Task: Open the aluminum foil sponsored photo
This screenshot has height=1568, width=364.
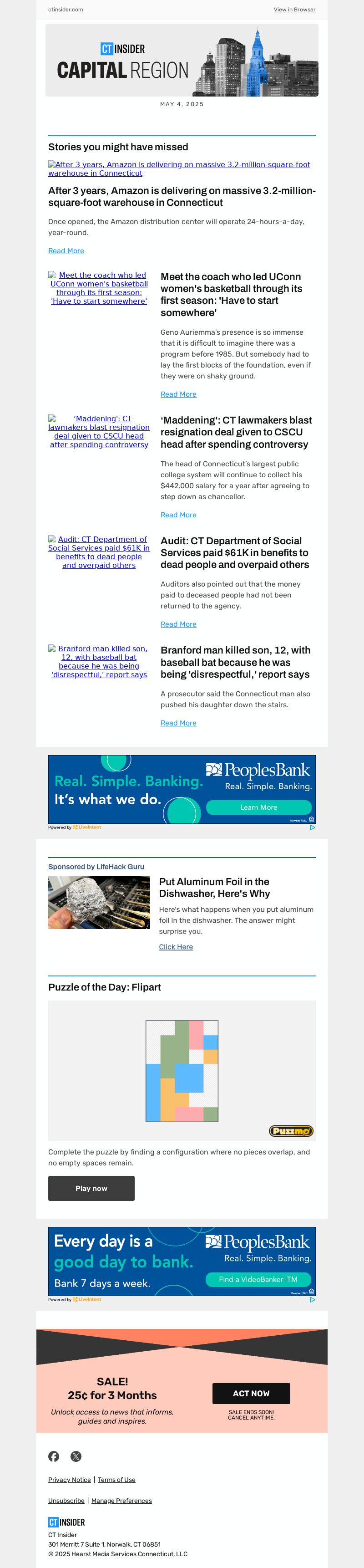Action: pos(99,902)
